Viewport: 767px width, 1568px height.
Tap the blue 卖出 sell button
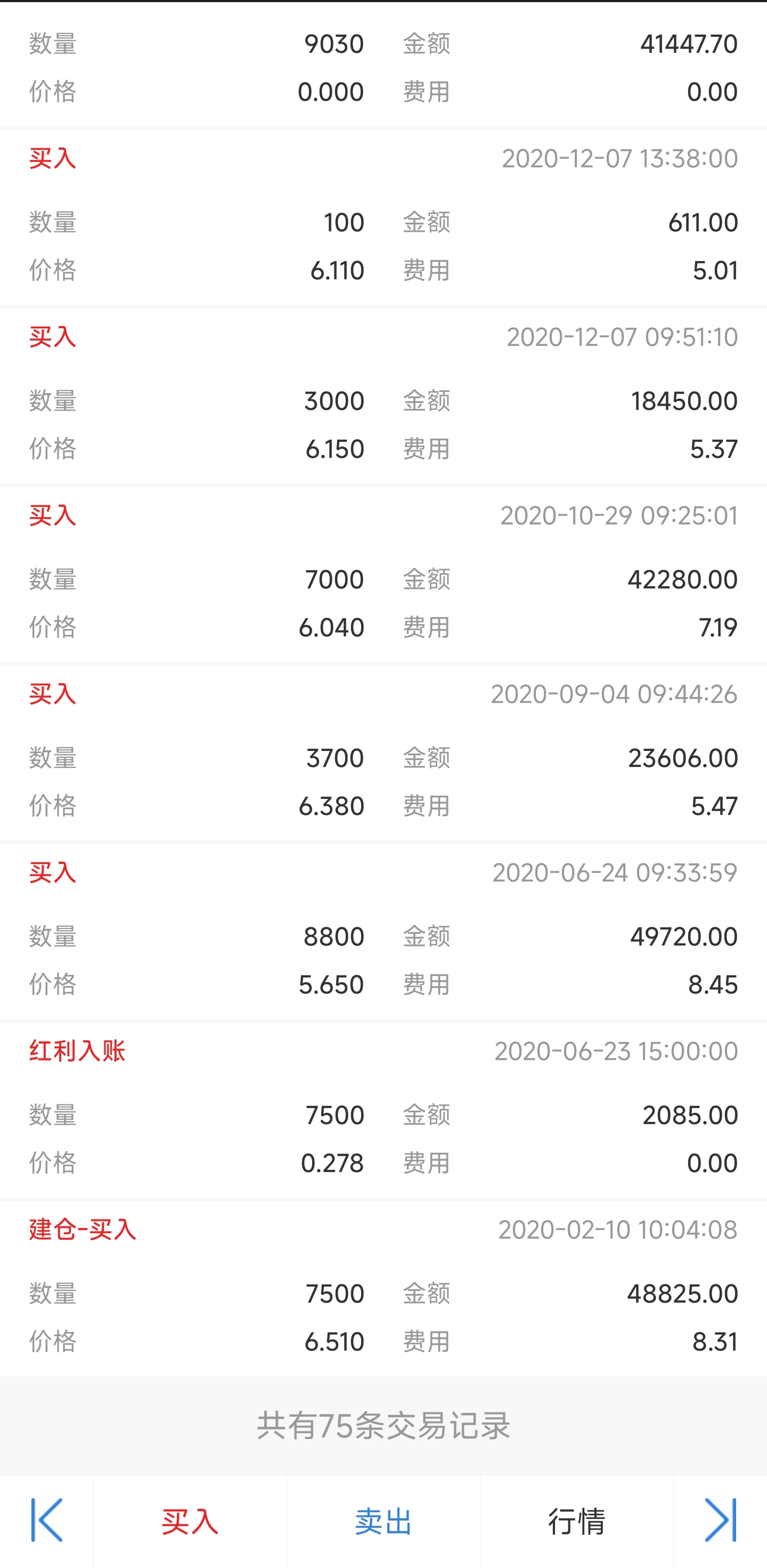coord(383,1521)
